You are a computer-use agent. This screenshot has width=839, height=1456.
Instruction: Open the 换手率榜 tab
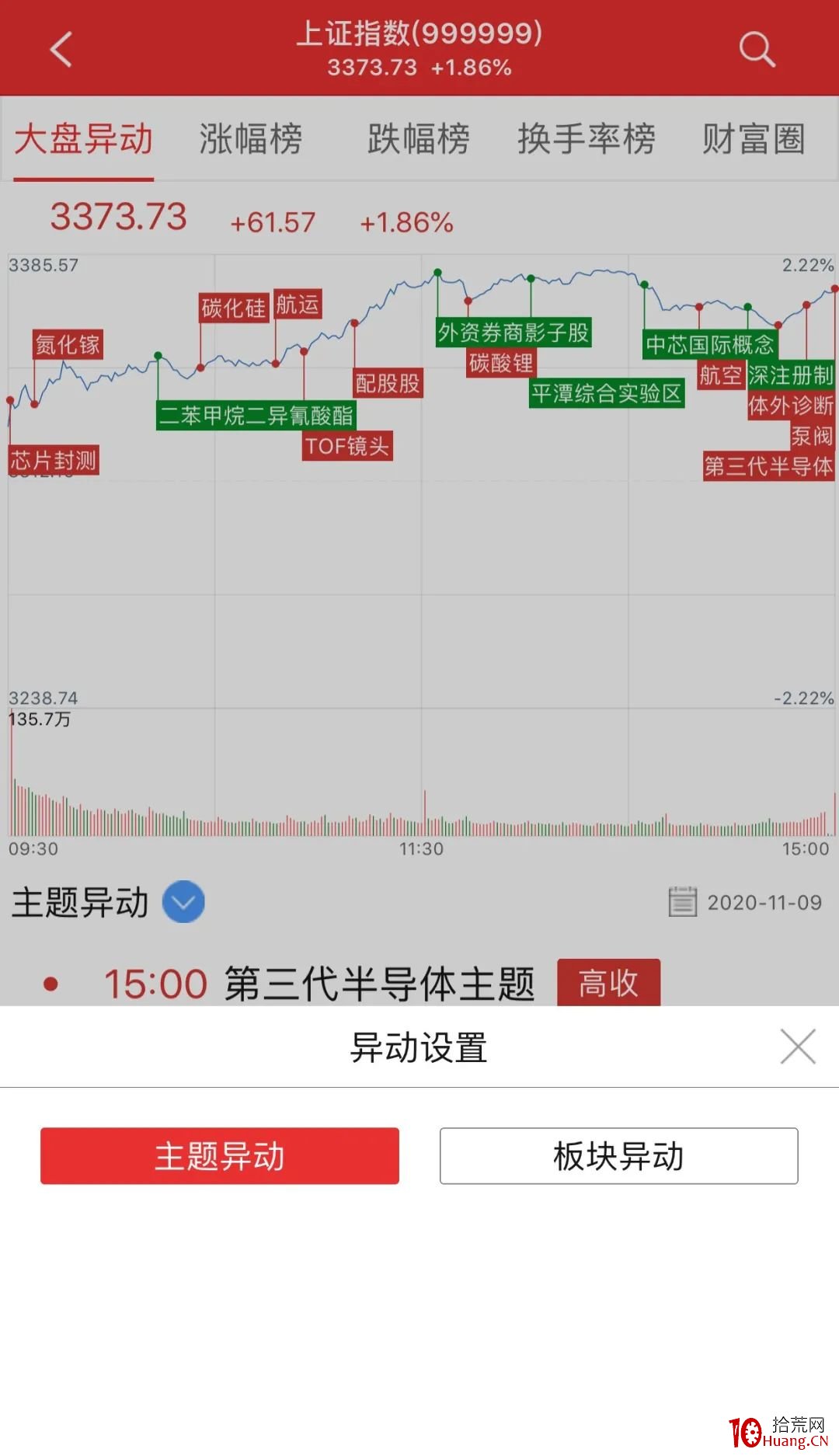point(587,140)
